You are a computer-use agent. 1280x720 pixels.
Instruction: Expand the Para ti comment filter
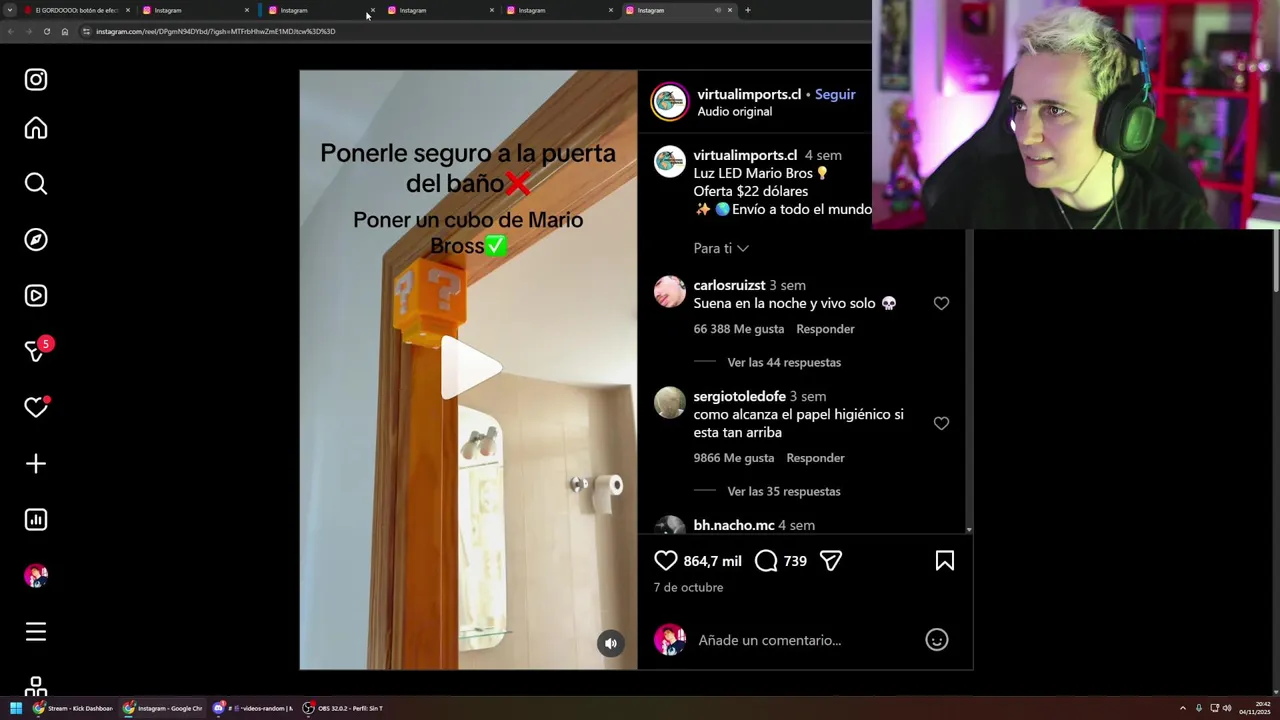point(721,248)
